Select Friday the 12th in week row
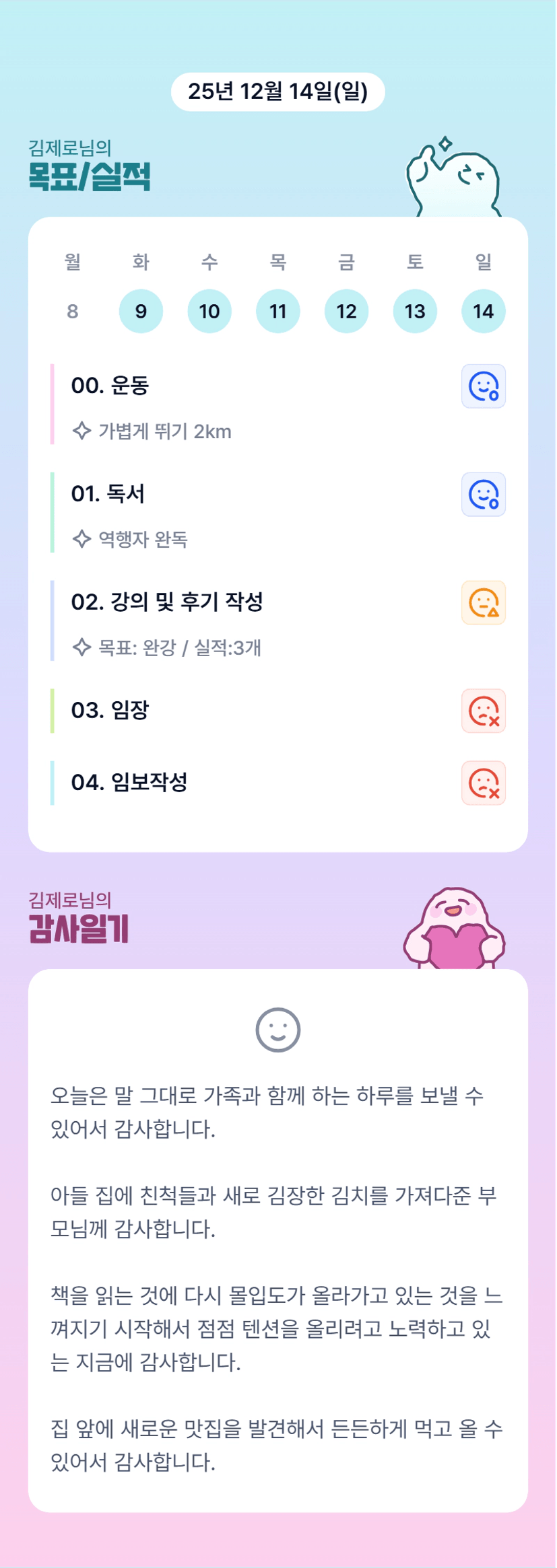Image resolution: width=557 pixels, height=1568 pixels. coord(346,311)
